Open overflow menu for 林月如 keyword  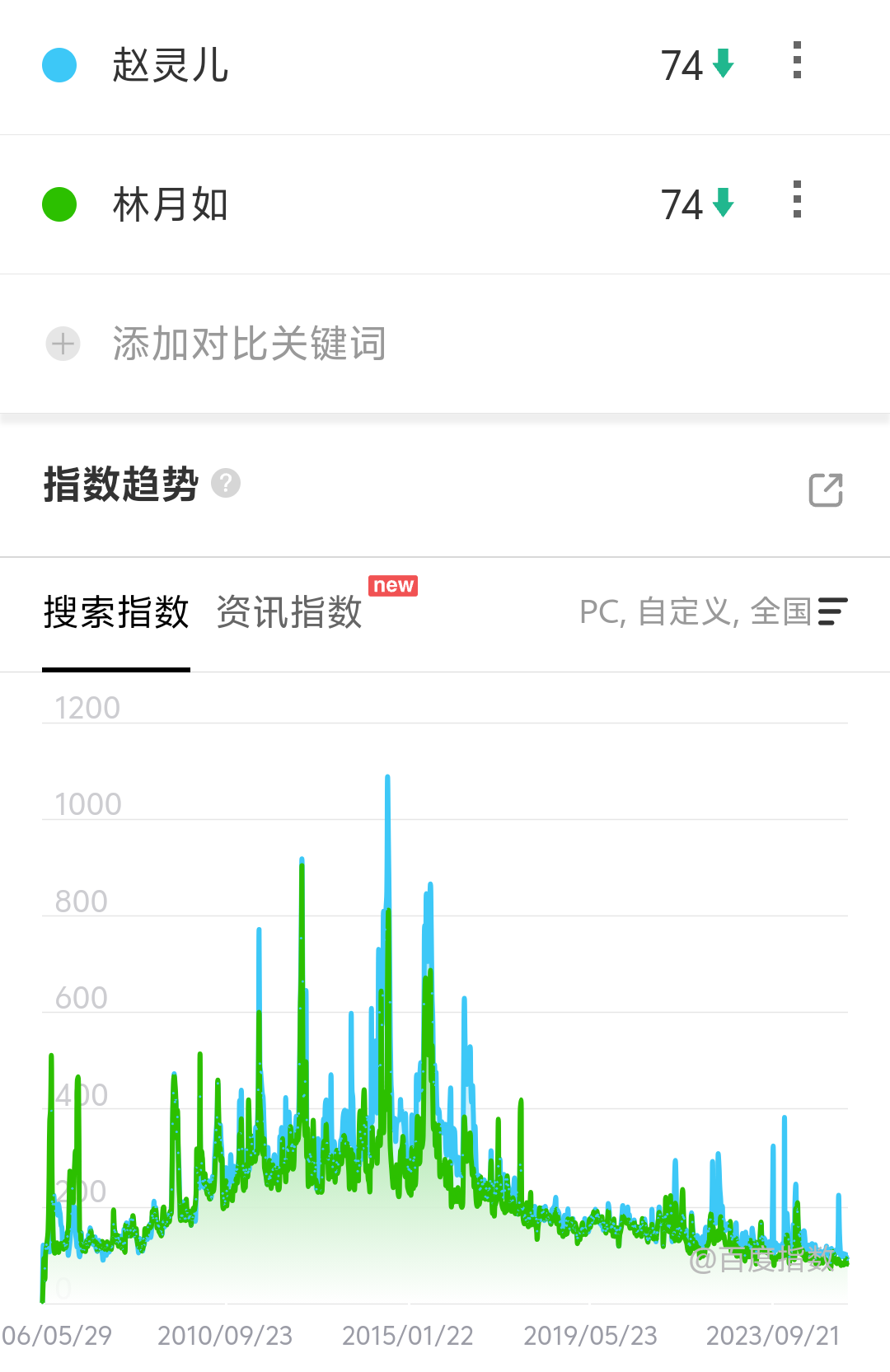(797, 200)
